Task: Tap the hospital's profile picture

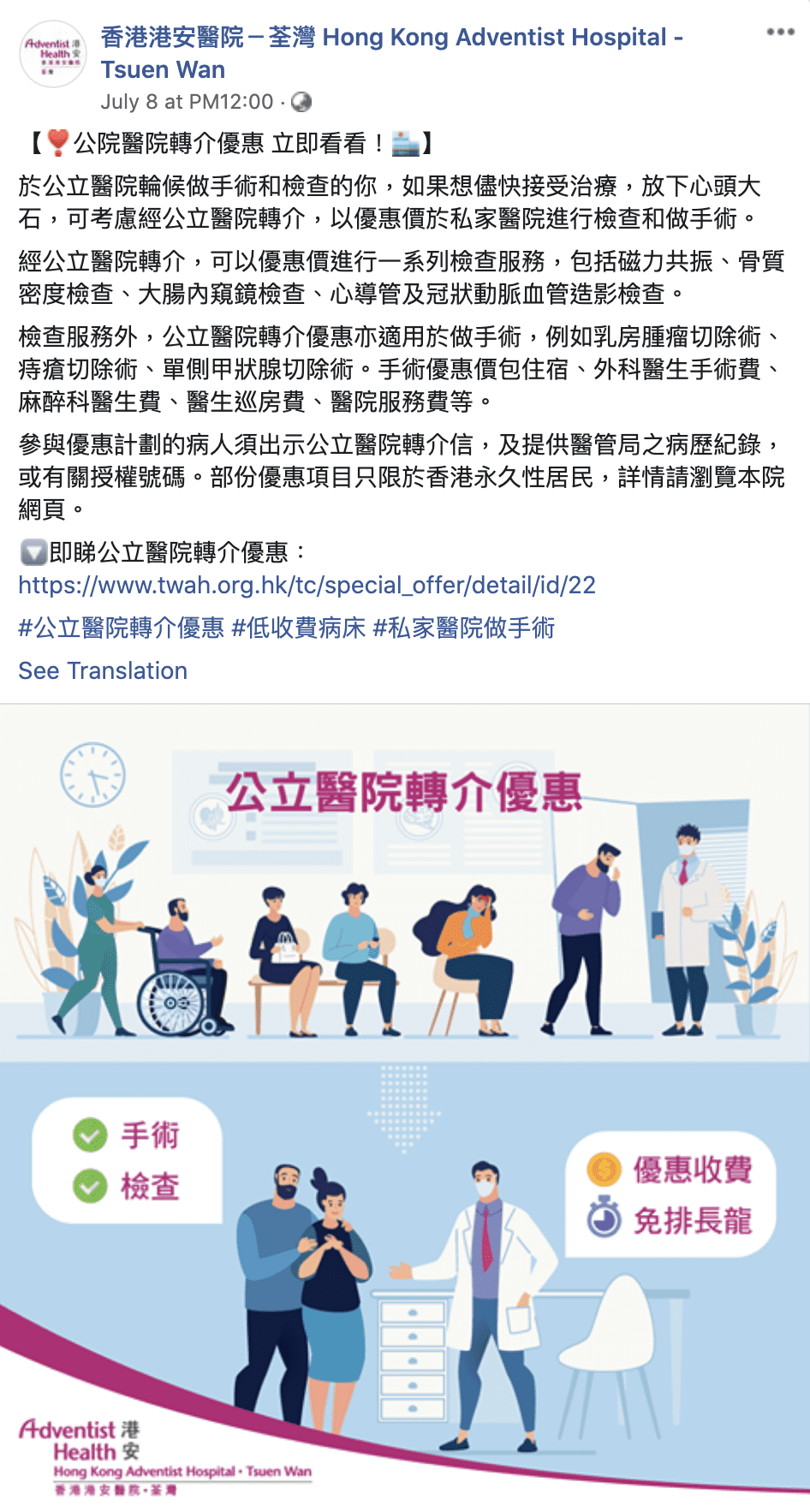Action: 53,55
